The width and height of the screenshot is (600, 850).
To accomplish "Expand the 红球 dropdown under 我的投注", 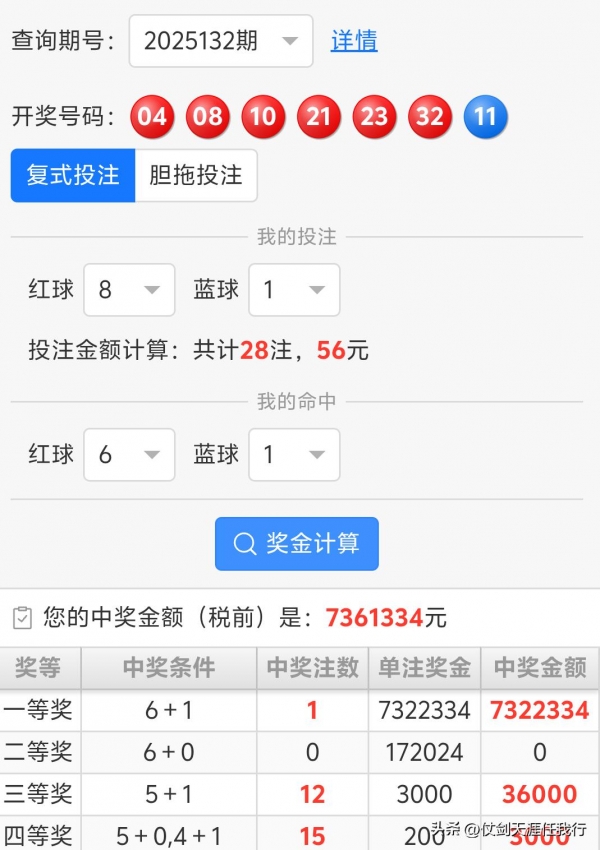I will tap(129, 290).
